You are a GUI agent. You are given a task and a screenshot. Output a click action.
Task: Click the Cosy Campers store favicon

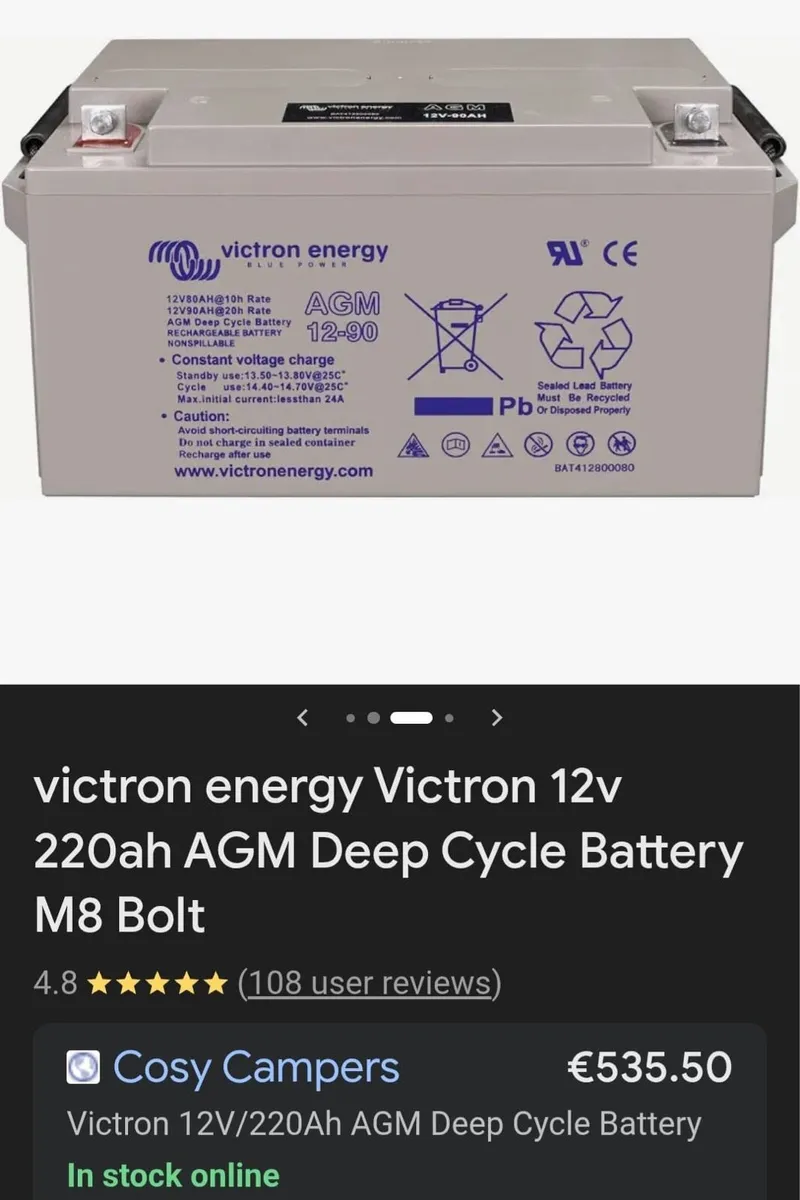(x=83, y=1068)
